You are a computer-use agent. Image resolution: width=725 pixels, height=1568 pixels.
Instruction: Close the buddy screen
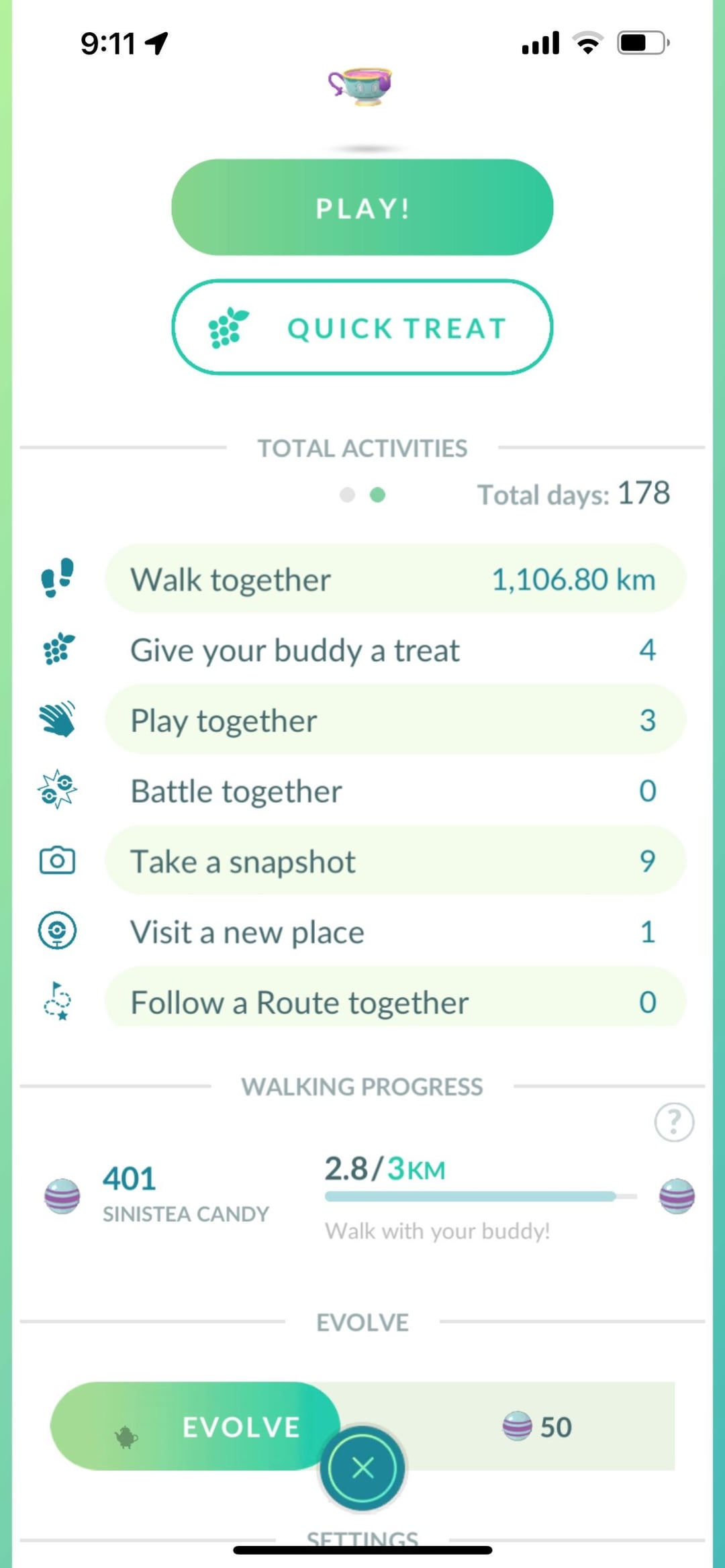coord(362,1468)
